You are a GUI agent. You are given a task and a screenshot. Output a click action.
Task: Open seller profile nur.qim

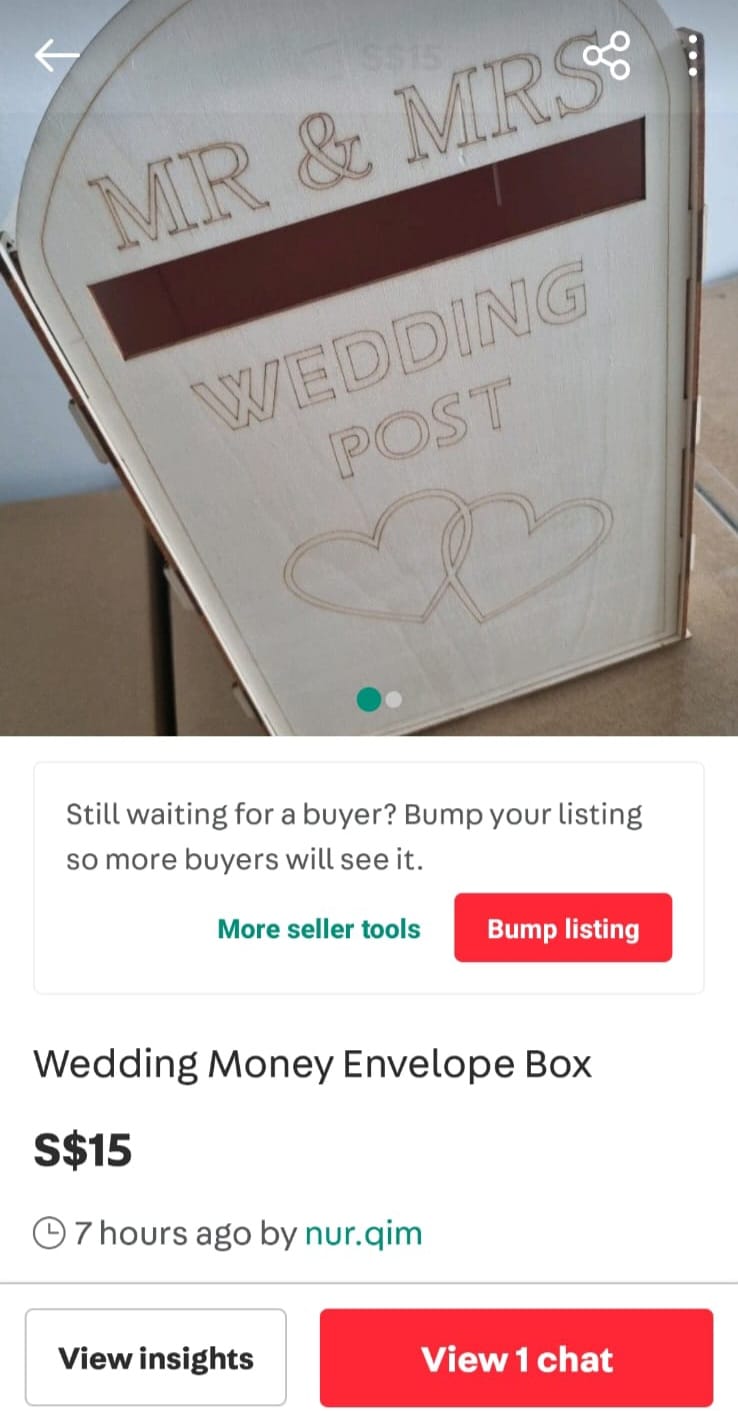[x=363, y=1233]
